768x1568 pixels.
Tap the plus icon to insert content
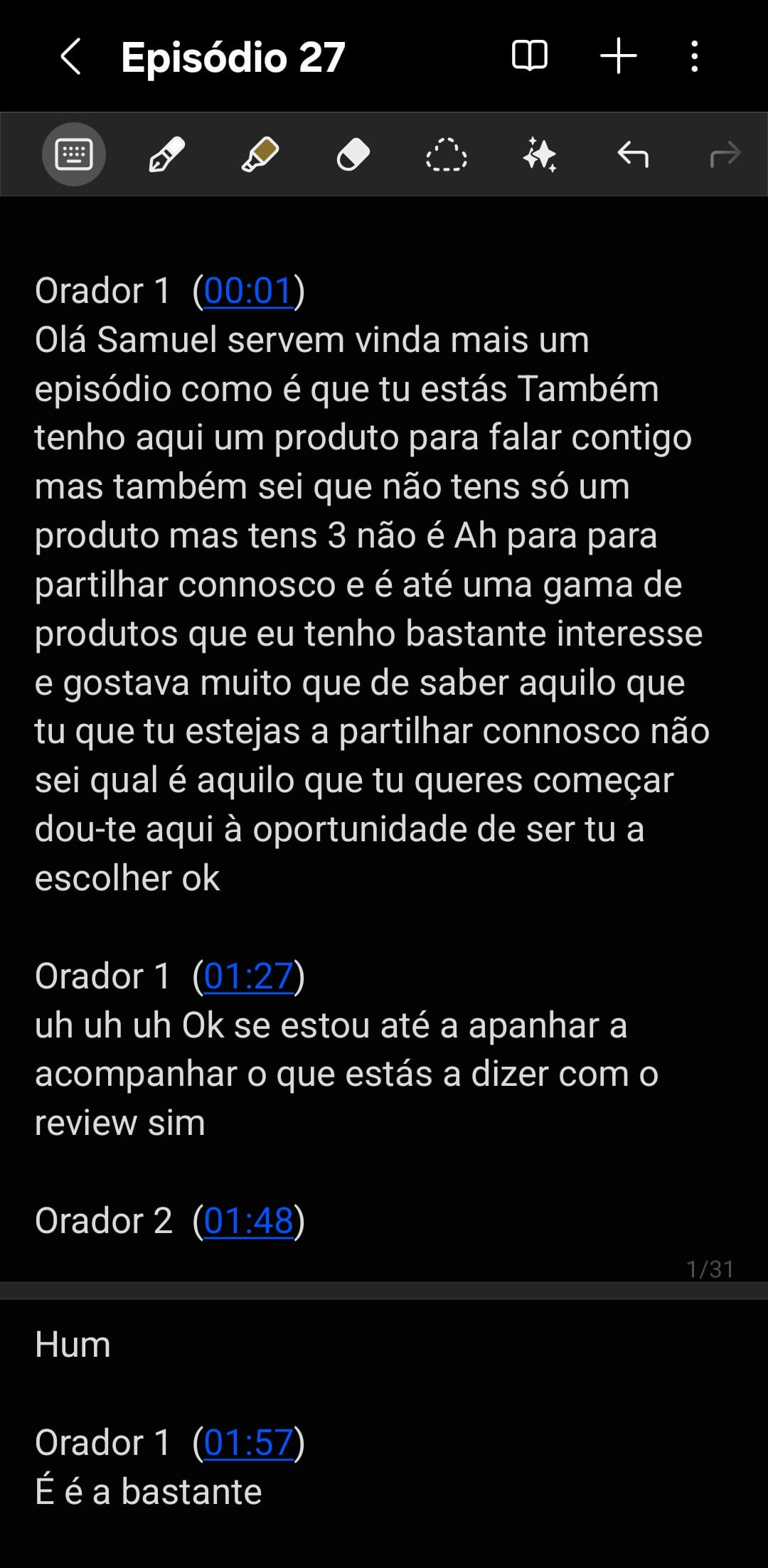(618, 55)
